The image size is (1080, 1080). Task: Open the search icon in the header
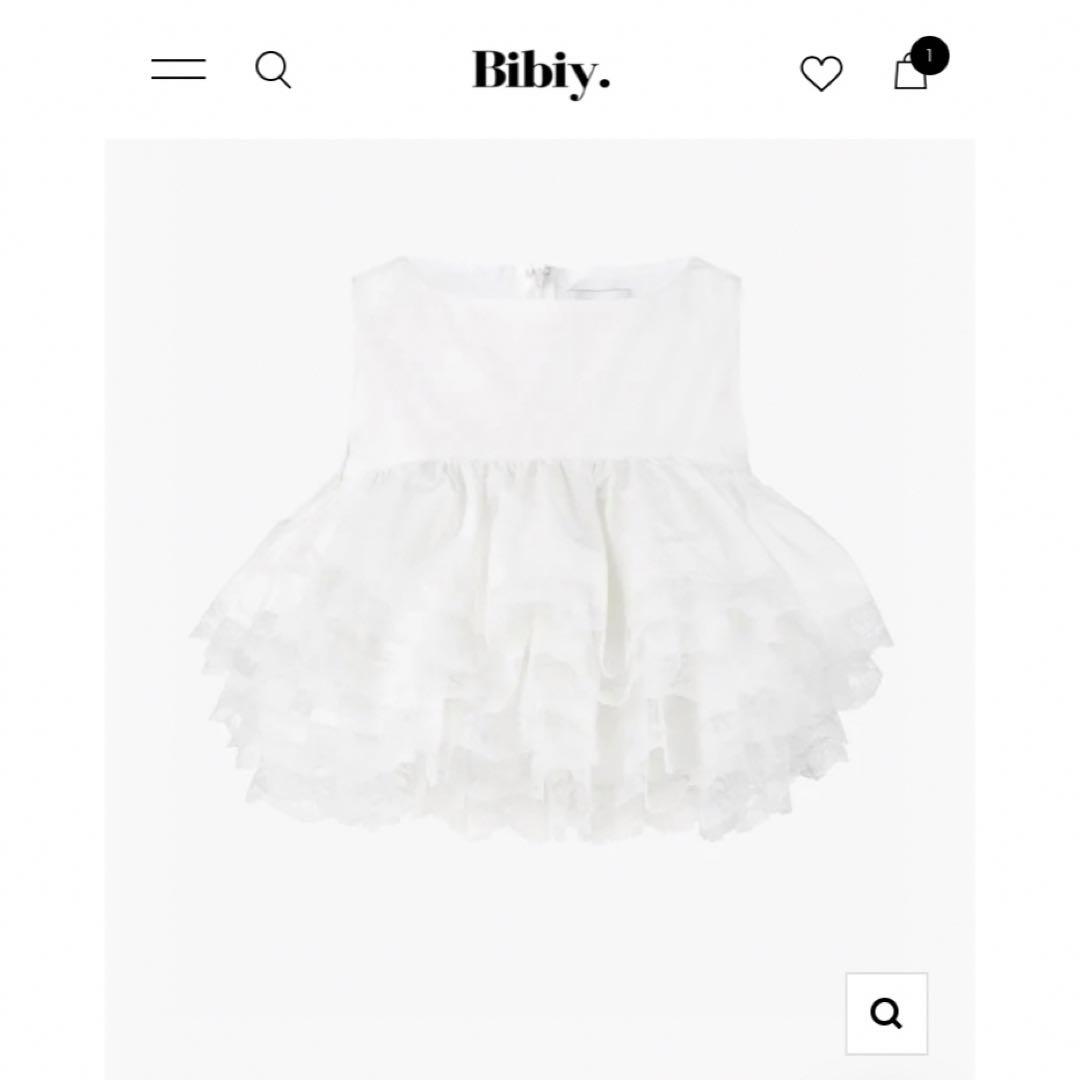tap(273, 71)
